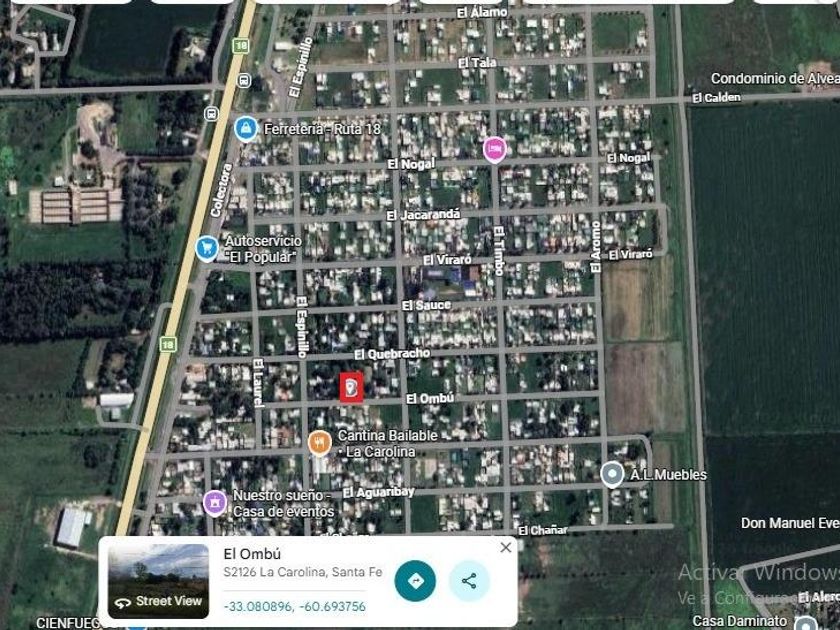This screenshot has width=840, height=630.
Task: Open the Cantina Bailable La Carolina marker
Action: (319, 442)
